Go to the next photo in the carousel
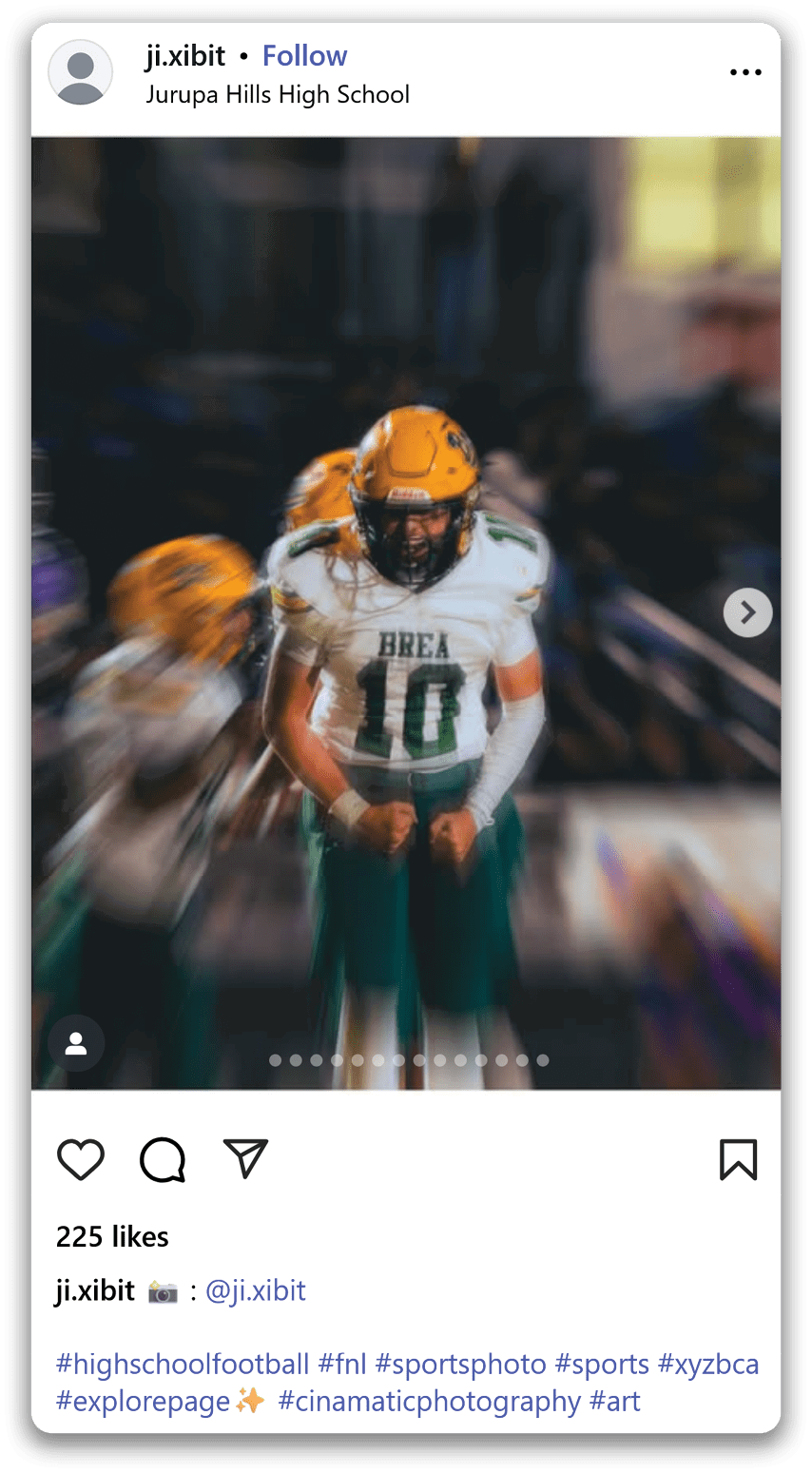Image resolution: width=812 pixels, height=1473 pixels. [x=747, y=612]
